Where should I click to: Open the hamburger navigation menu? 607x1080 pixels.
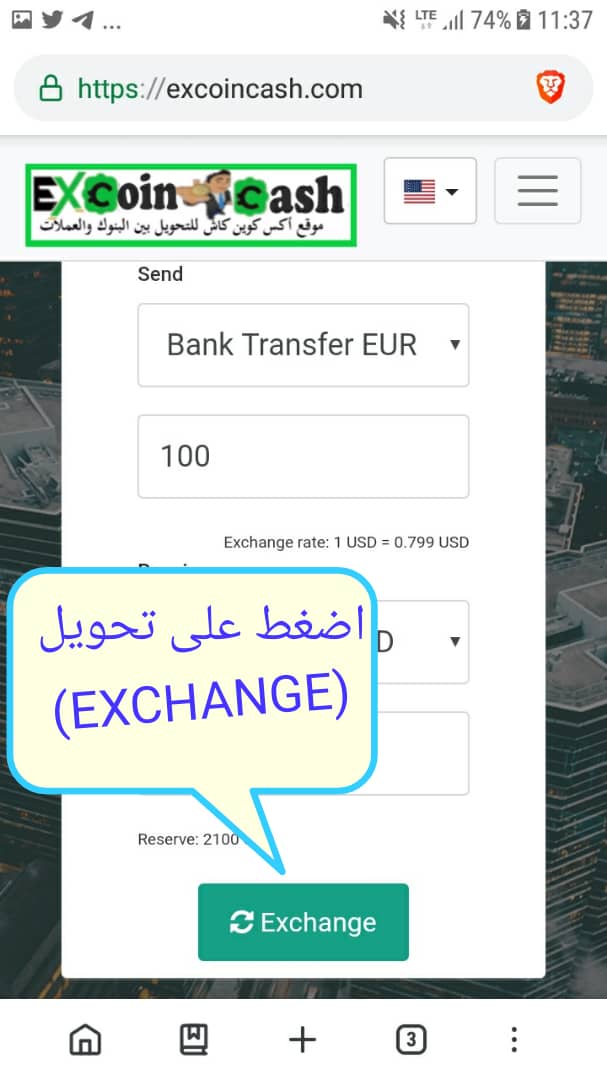coord(537,190)
